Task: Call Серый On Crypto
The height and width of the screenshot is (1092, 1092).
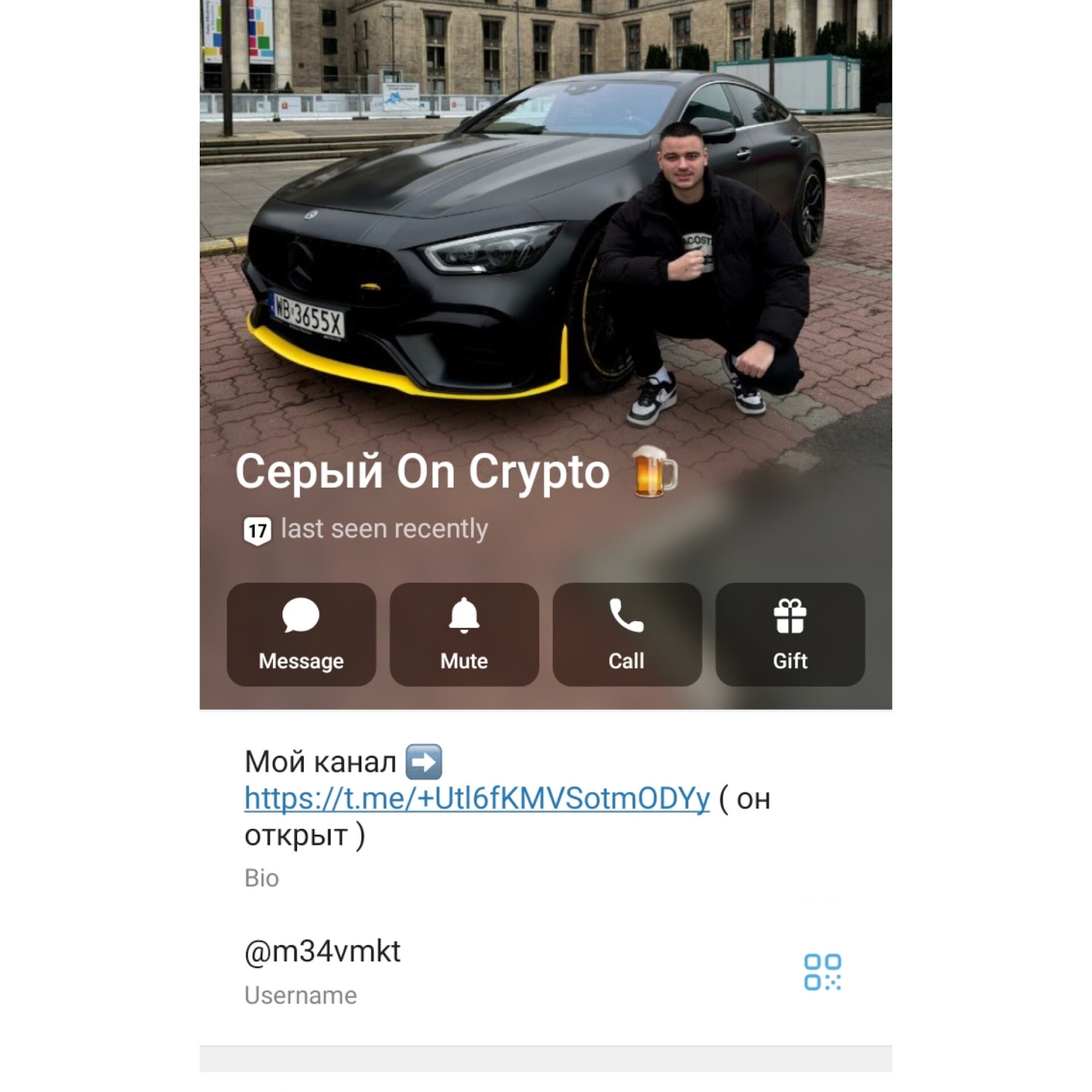Action: pyautogui.click(x=627, y=634)
